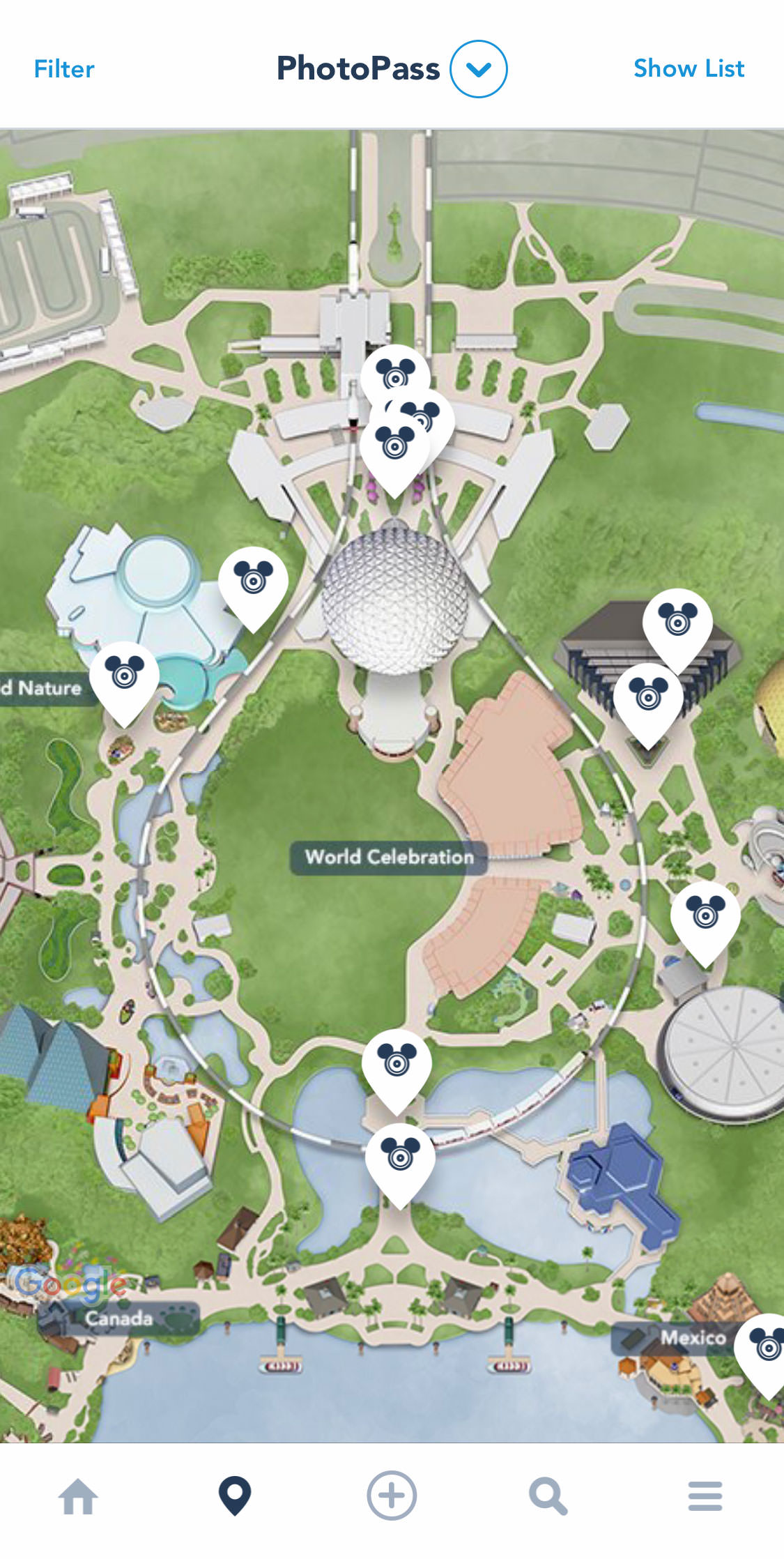Viewport: 784px width, 1559px height.
Task: Open the Filter options
Action: click(64, 69)
